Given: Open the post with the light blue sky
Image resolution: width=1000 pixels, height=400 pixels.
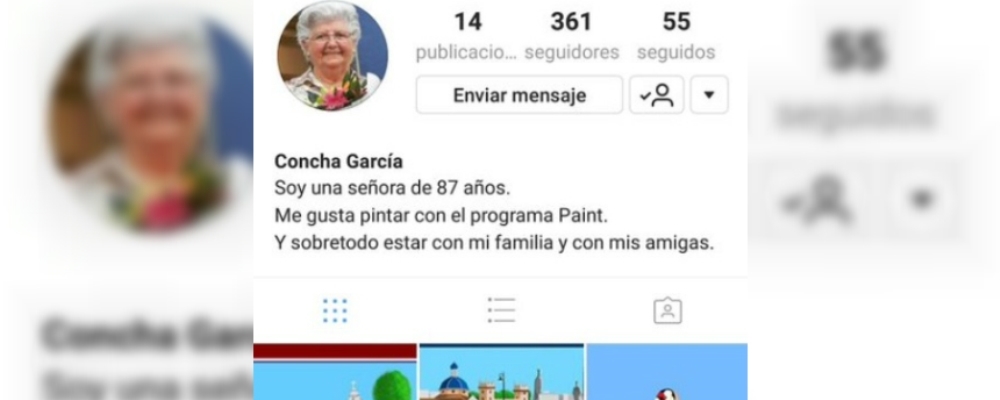Looking at the screenshot, I should (x=667, y=375).
